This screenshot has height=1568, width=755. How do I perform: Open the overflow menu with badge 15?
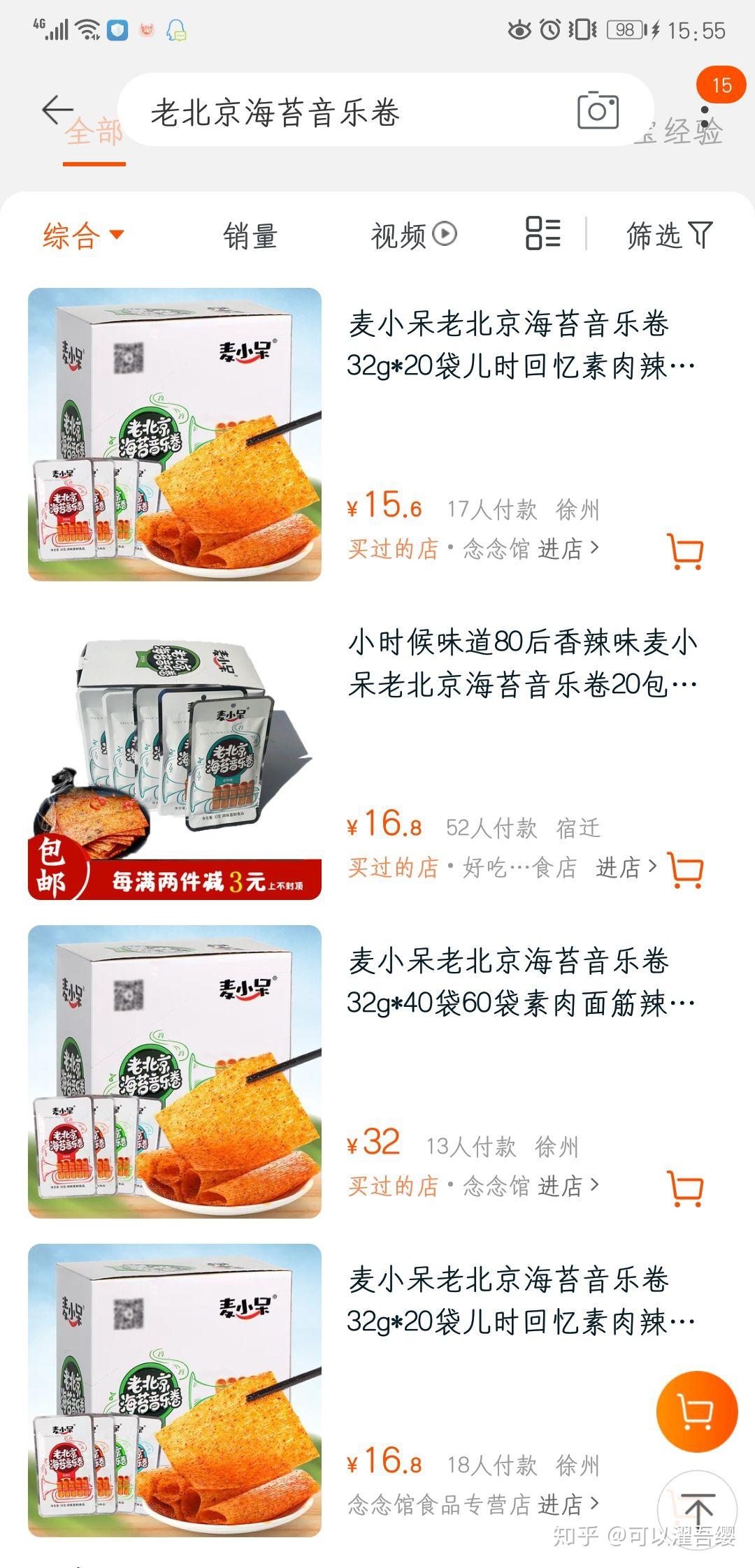pyautogui.click(x=706, y=112)
